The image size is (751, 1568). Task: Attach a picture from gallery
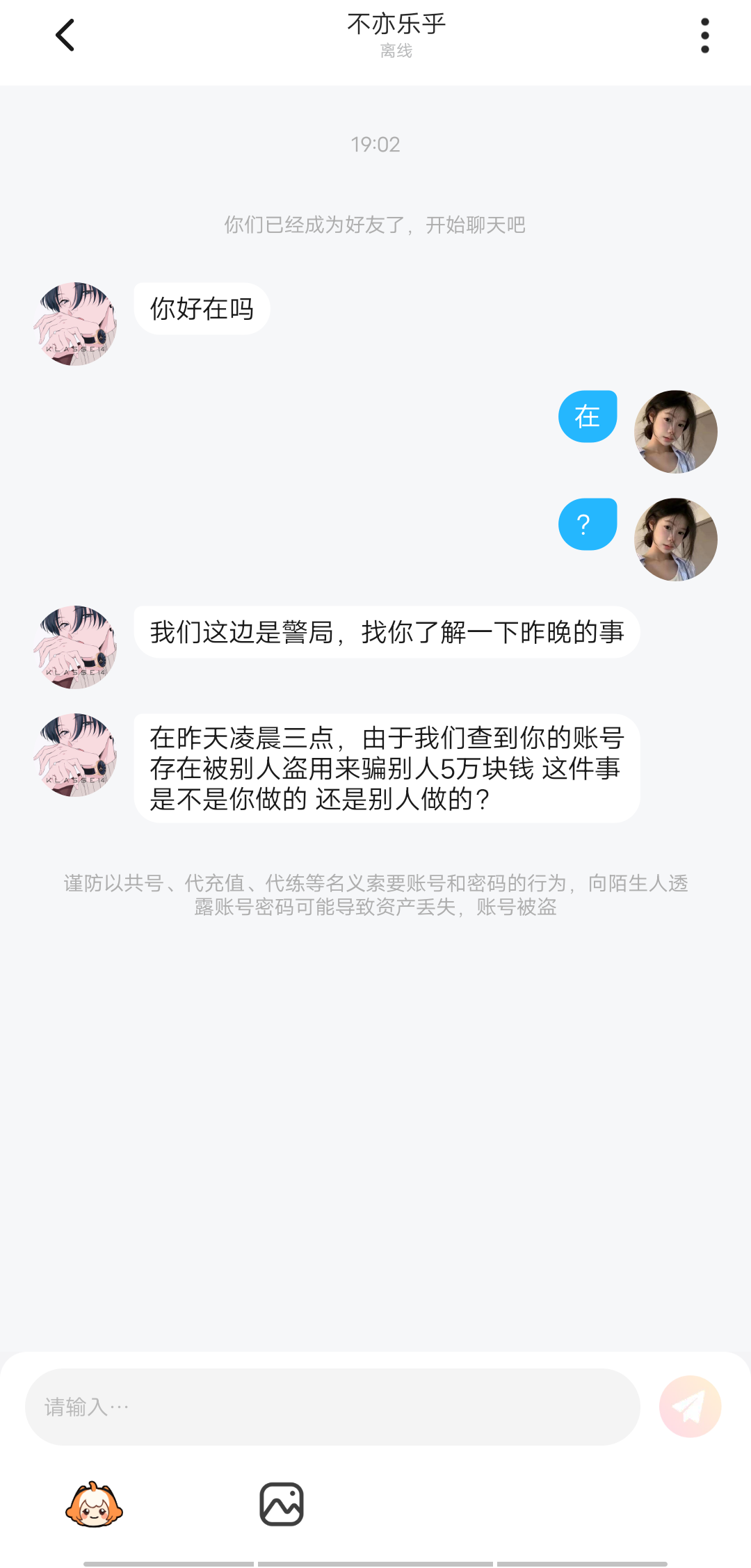pos(282,1505)
